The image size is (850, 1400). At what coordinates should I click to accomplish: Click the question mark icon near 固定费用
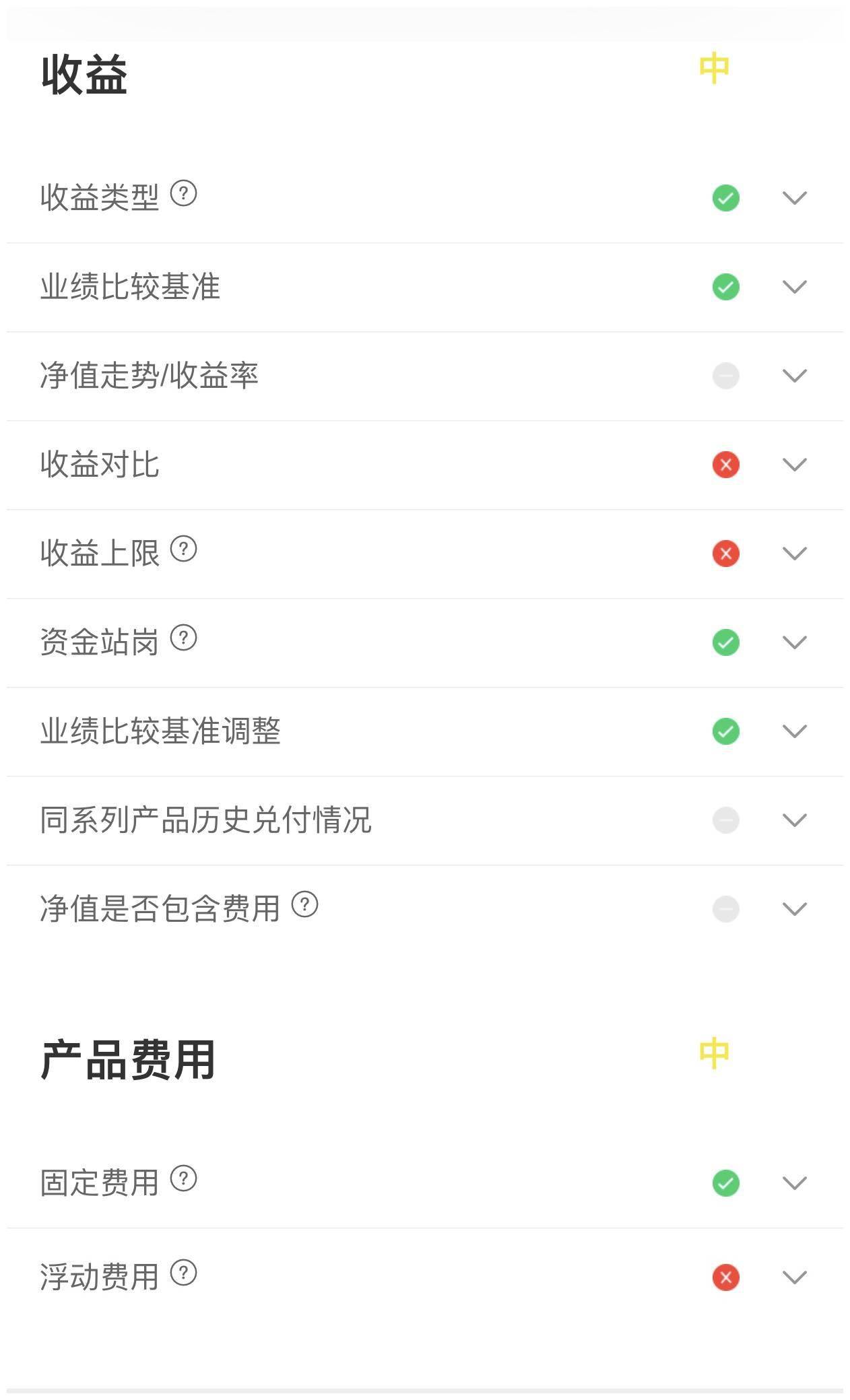(x=182, y=1180)
